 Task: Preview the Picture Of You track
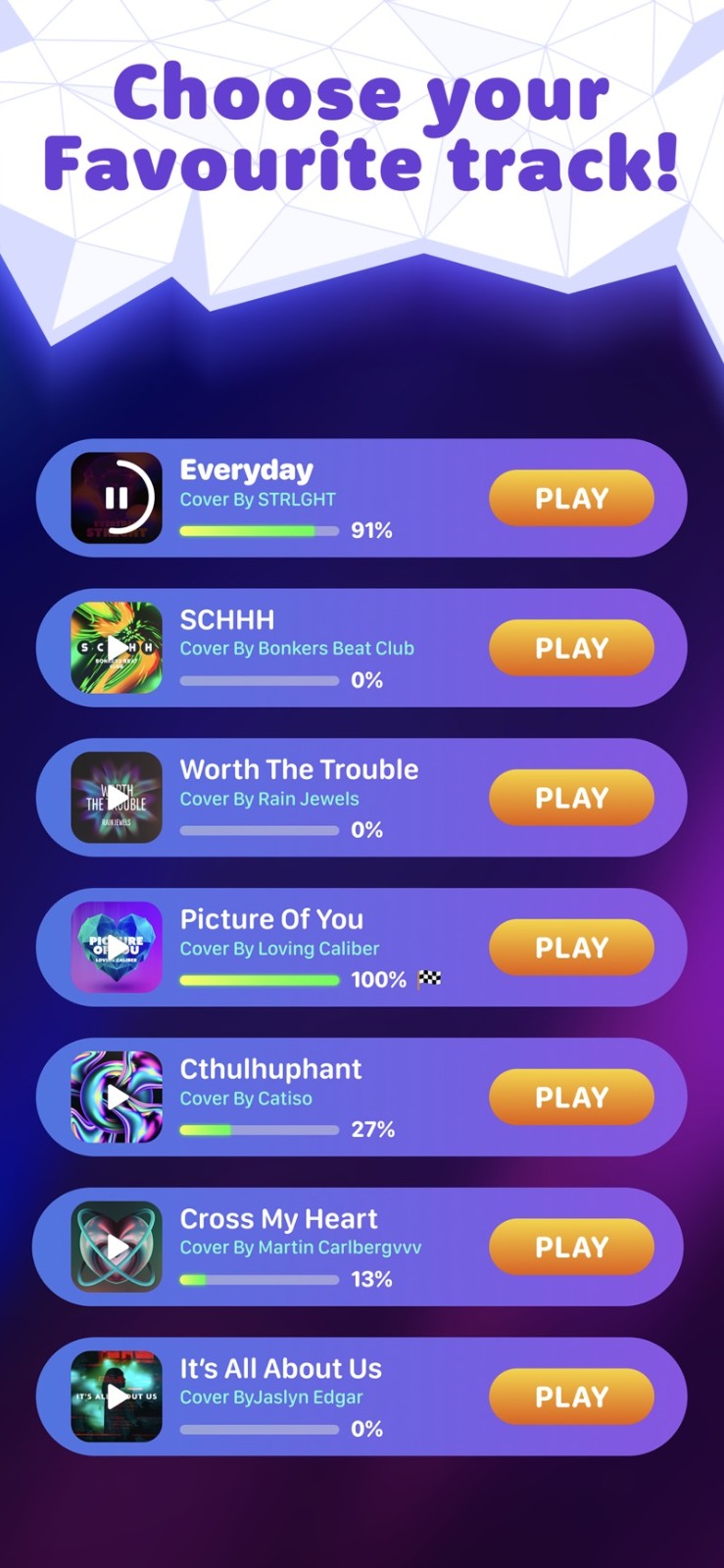point(117,948)
